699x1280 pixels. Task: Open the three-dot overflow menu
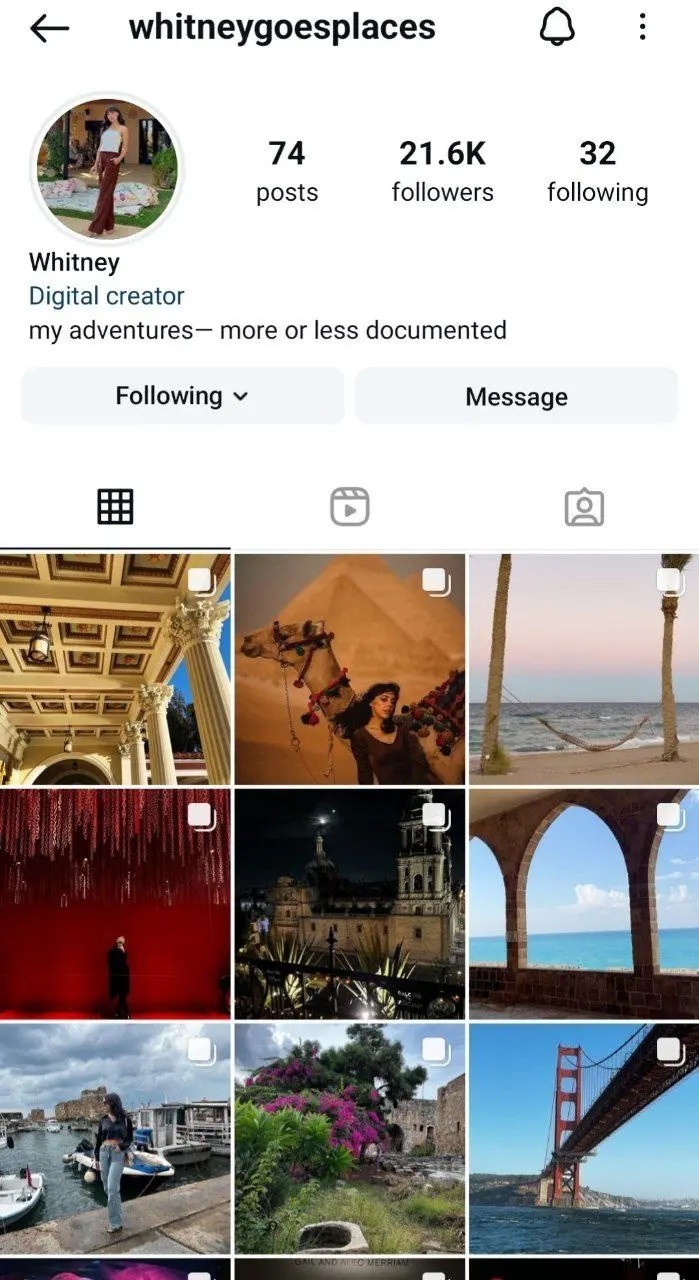click(642, 28)
